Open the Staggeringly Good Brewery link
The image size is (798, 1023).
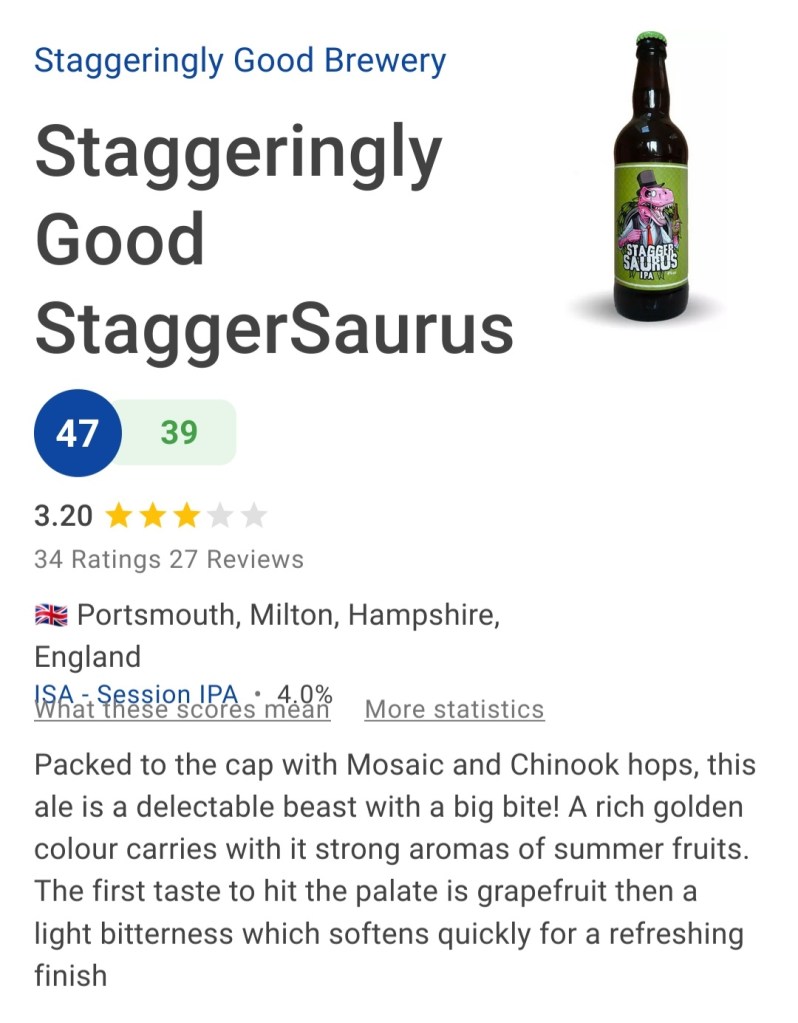[240, 60]
